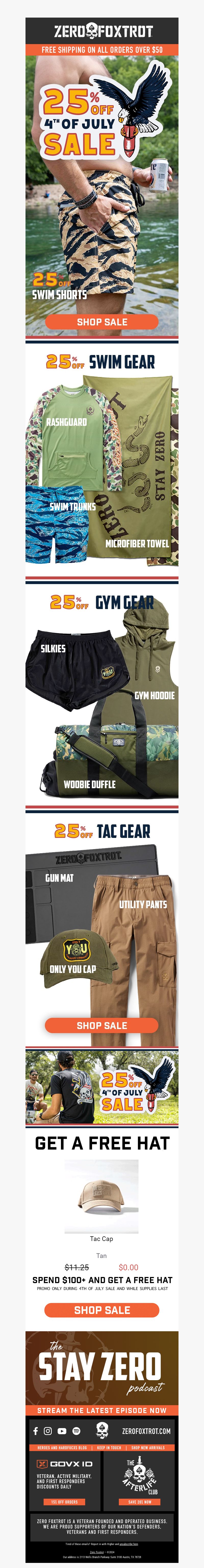Tap Keep In Touch link

[x=109, y=1448]
